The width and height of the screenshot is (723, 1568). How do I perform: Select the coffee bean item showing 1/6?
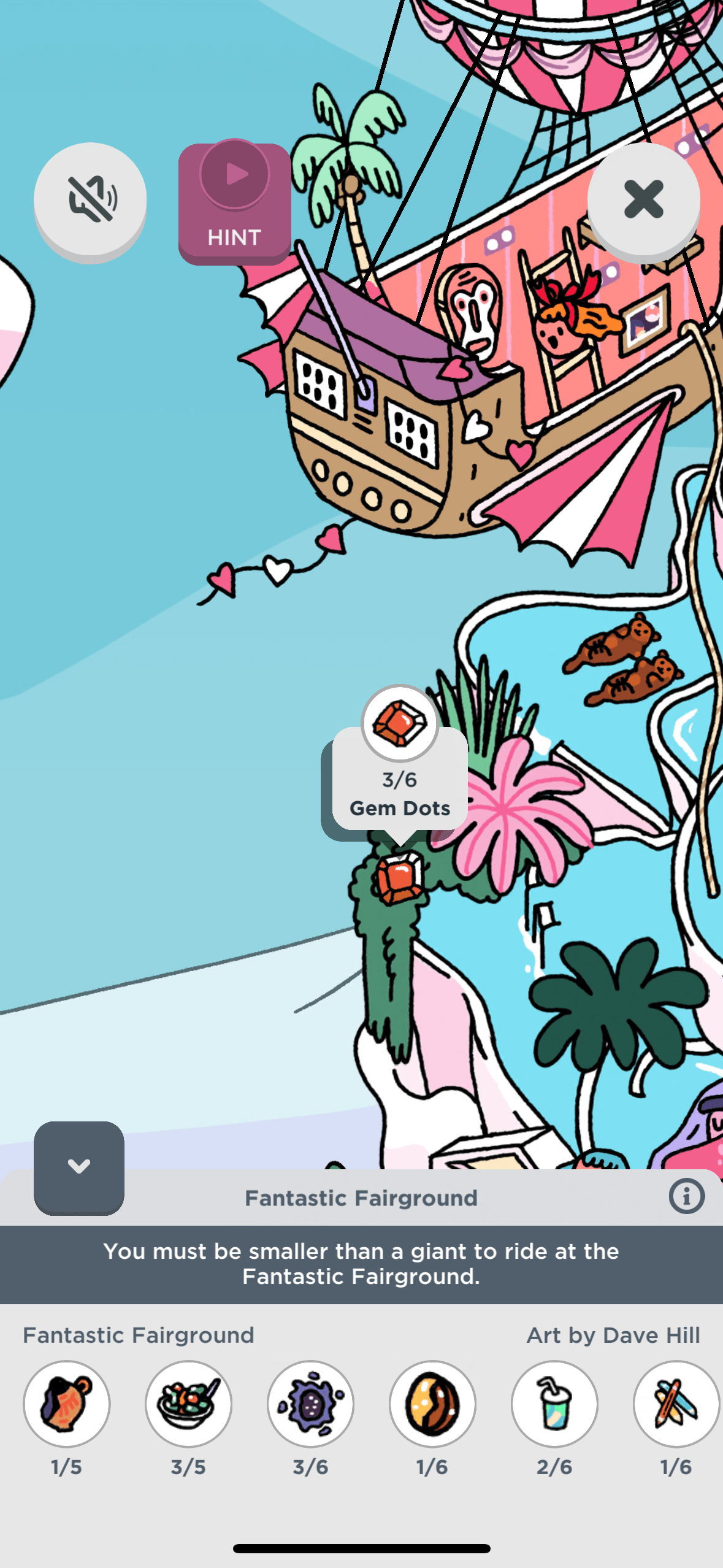point(432,1404)
